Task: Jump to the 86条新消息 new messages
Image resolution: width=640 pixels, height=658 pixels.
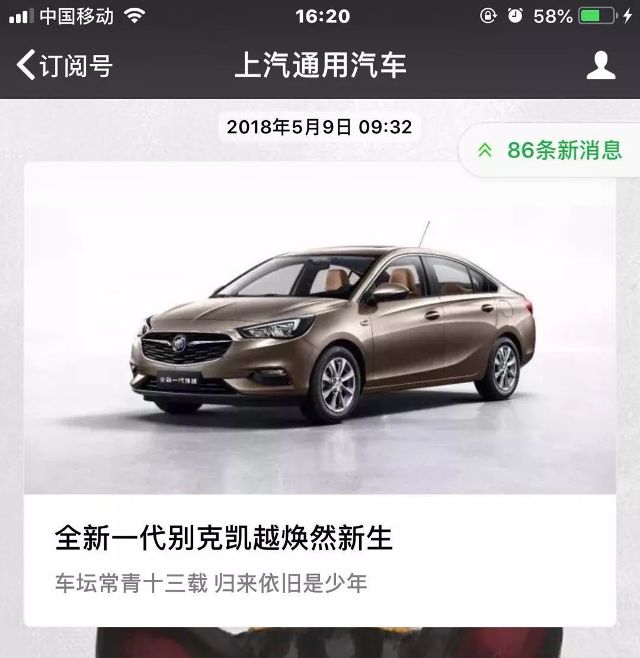Action: click(551, 150)
